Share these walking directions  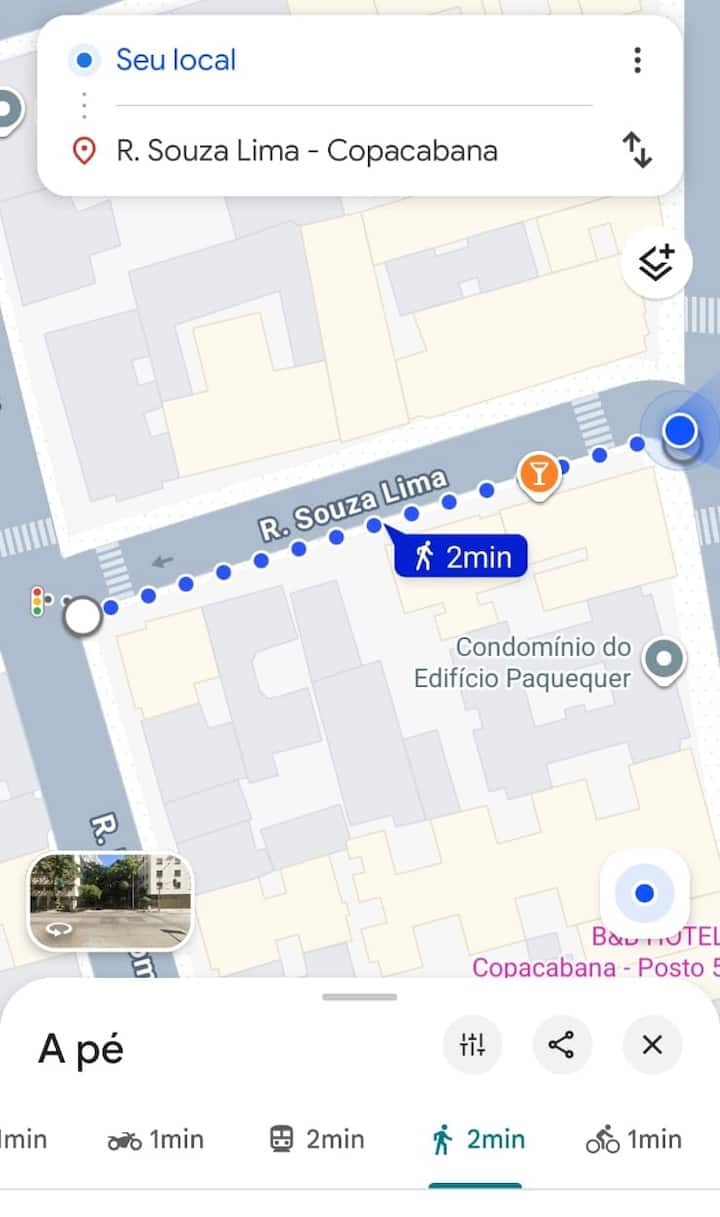coord(562,1045)
